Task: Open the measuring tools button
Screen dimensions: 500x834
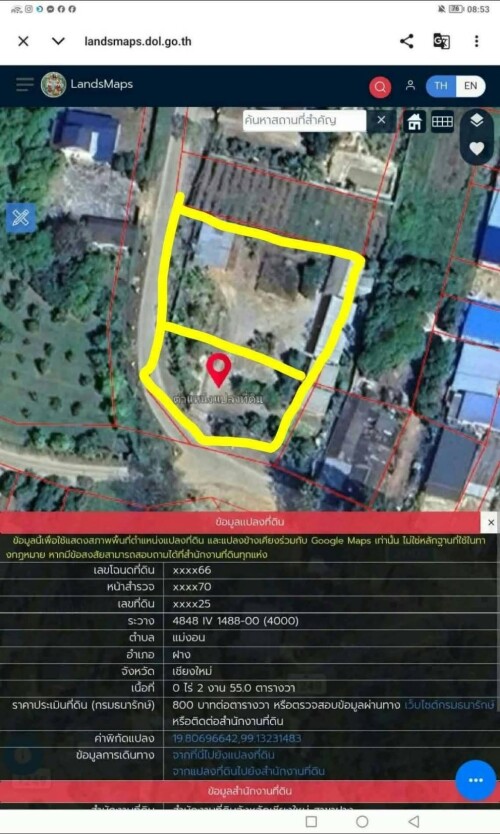Action: [21, 218]
